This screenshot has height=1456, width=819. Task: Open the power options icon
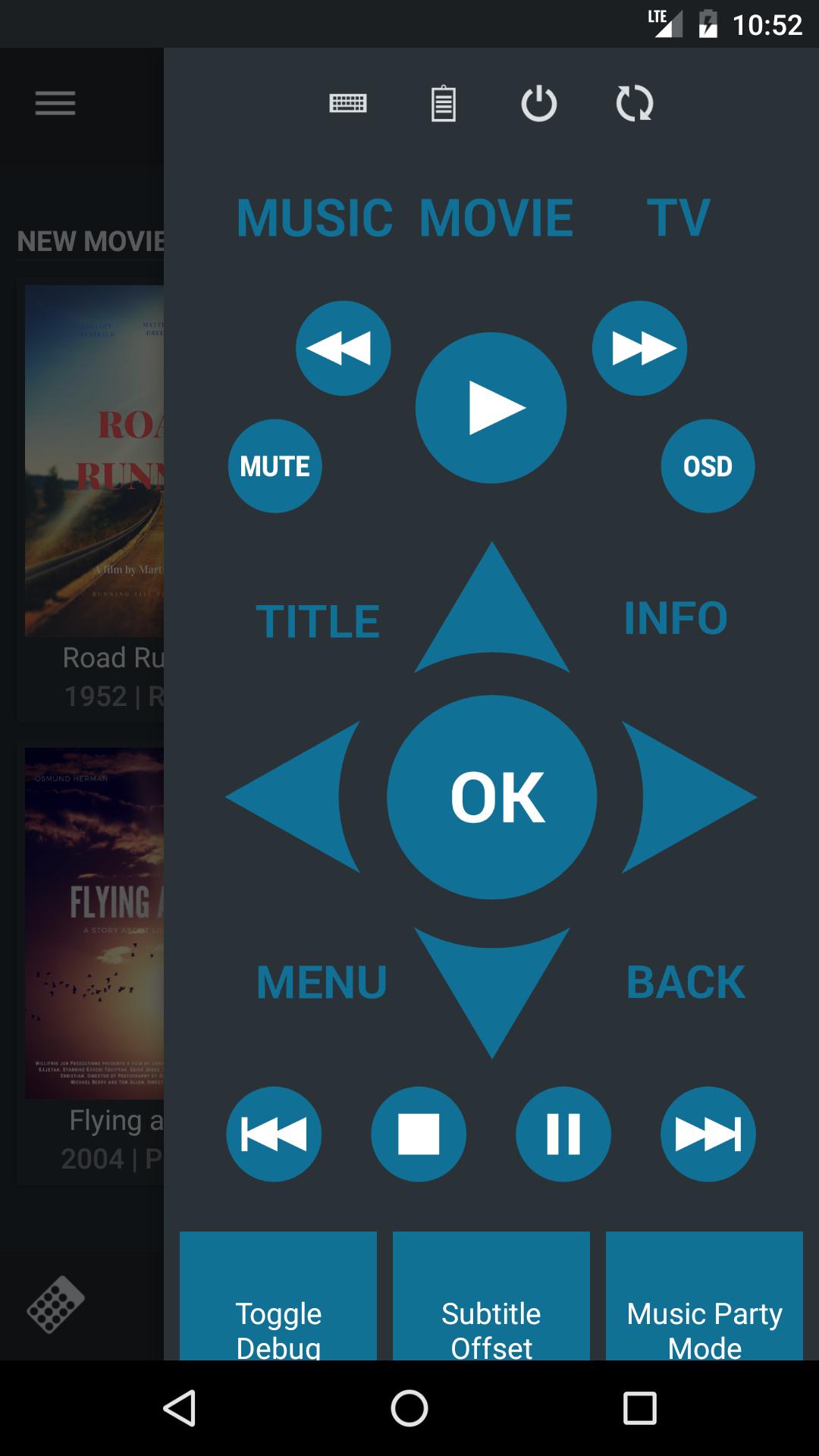point(539,103)
